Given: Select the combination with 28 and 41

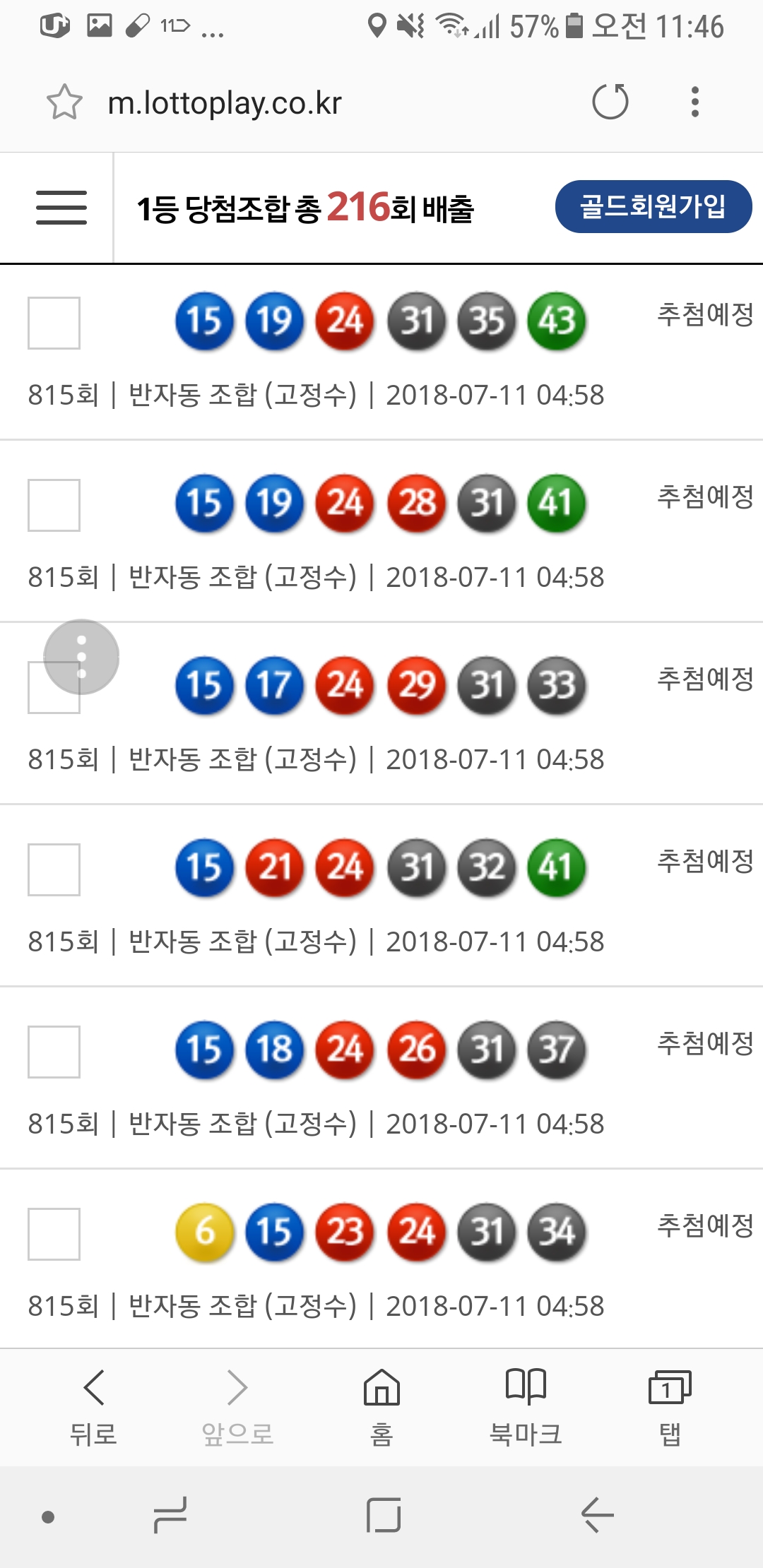Looking at the screenshot, I should (54, 505).
